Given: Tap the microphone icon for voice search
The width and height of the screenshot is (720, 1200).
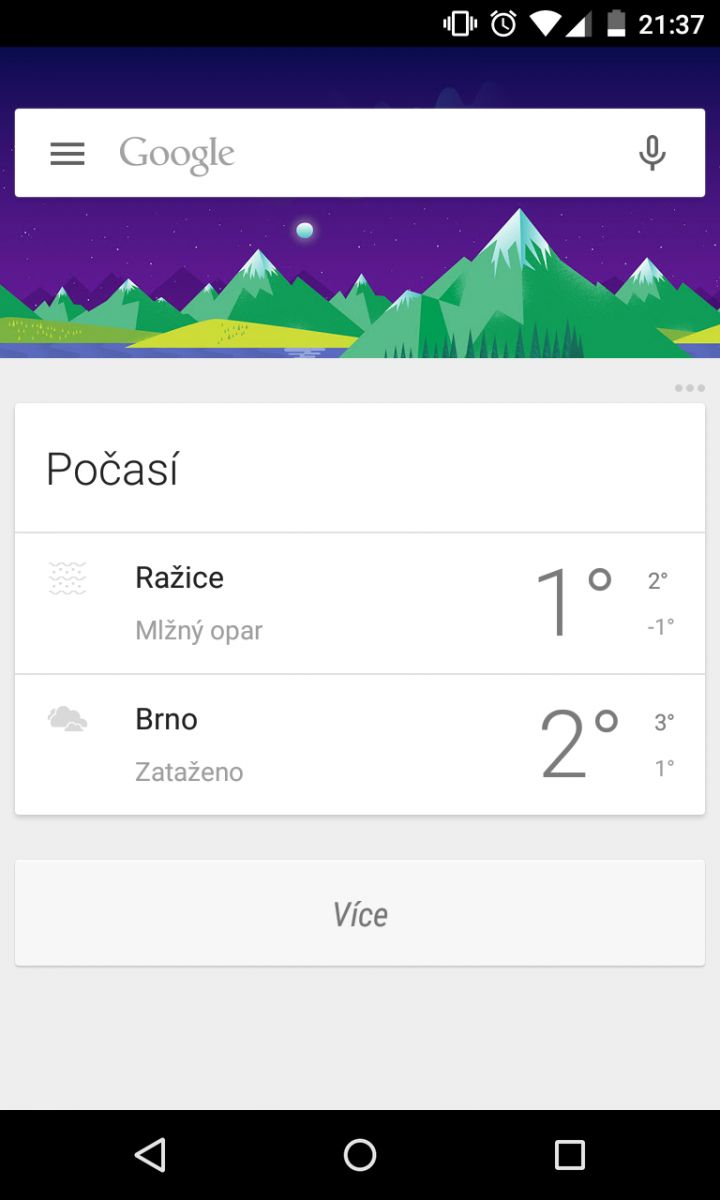Looking at the screenshot, I should click(652, 152).
